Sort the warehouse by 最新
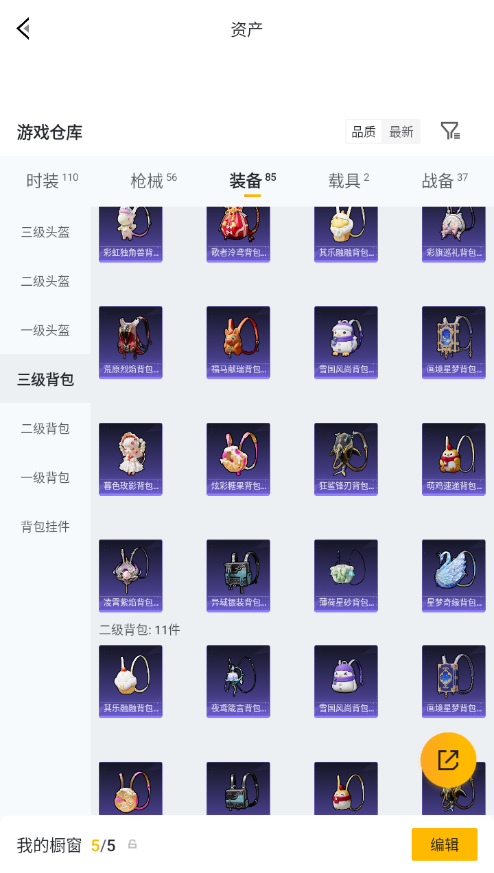494x873 pixels. tap(401, 132)
